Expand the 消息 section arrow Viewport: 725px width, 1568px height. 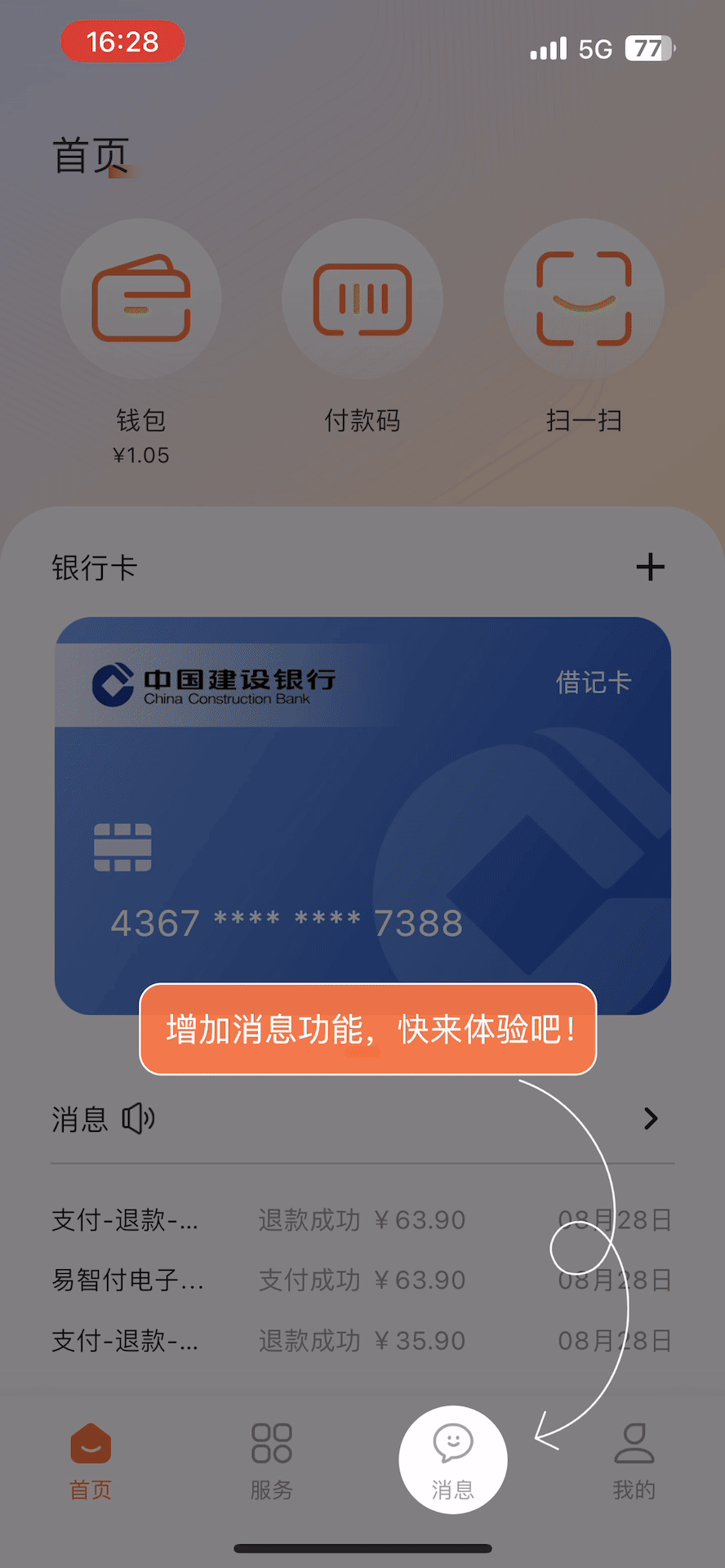[x=650, y=1119]
